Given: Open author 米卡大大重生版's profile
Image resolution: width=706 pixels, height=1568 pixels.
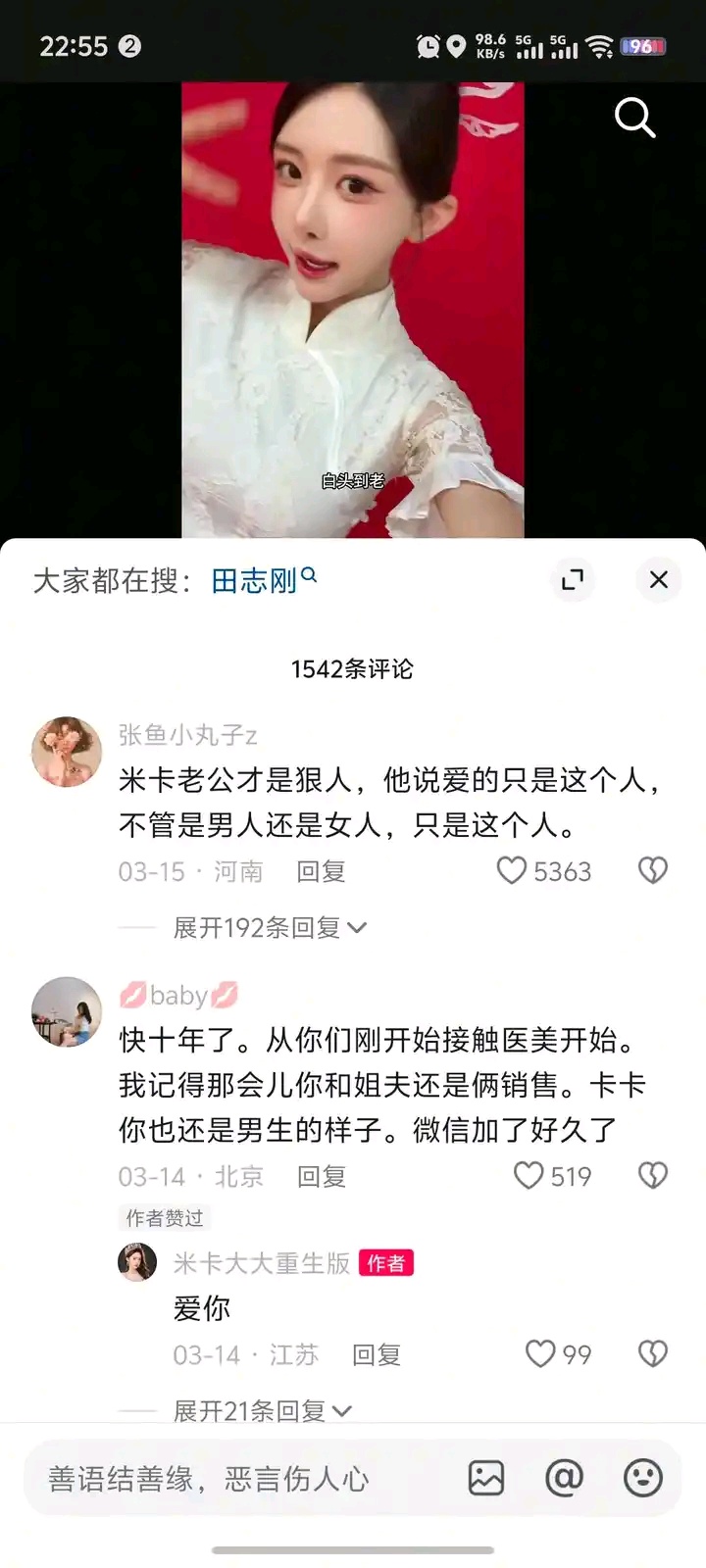Looking at the screenshot, I should coord(137,1262).
